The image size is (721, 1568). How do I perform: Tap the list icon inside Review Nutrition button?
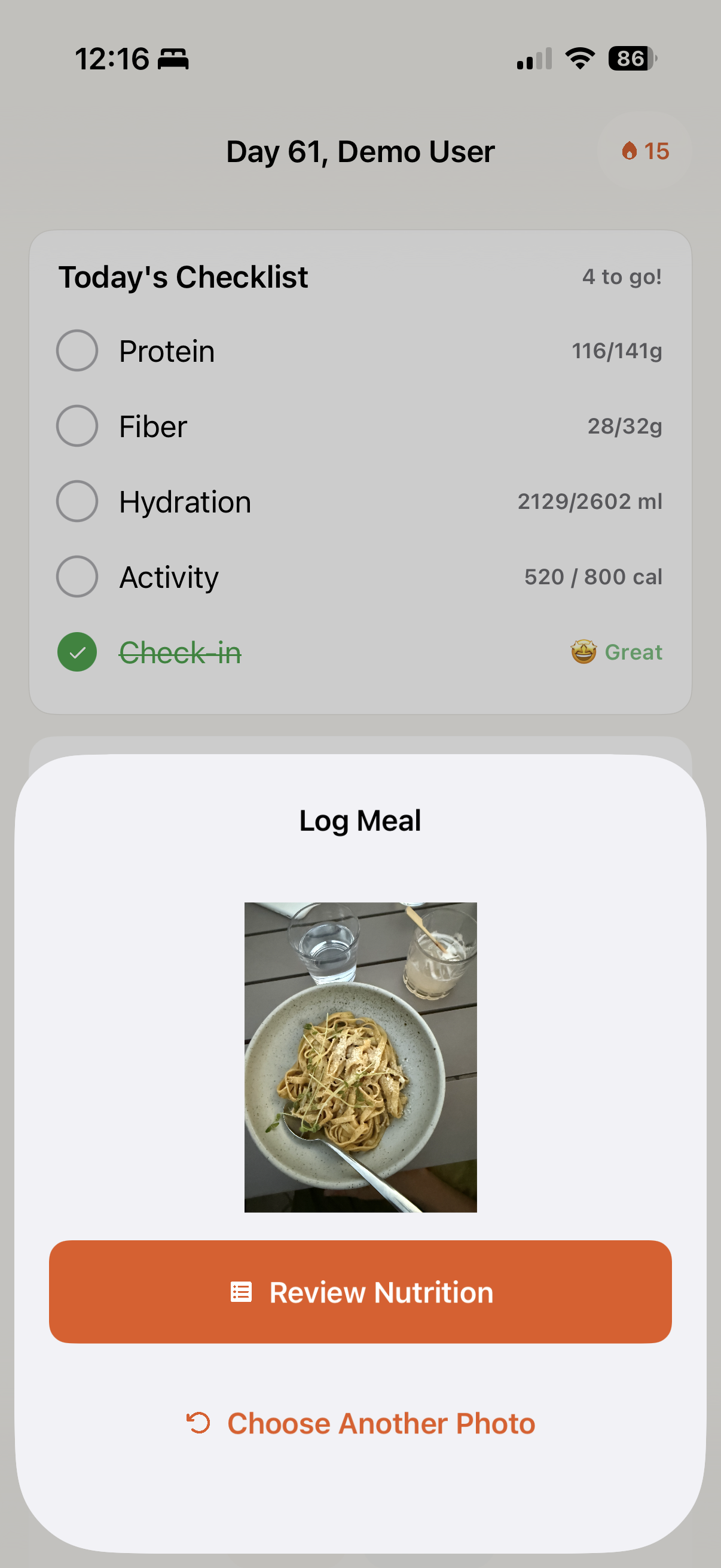coord(242,1291)
